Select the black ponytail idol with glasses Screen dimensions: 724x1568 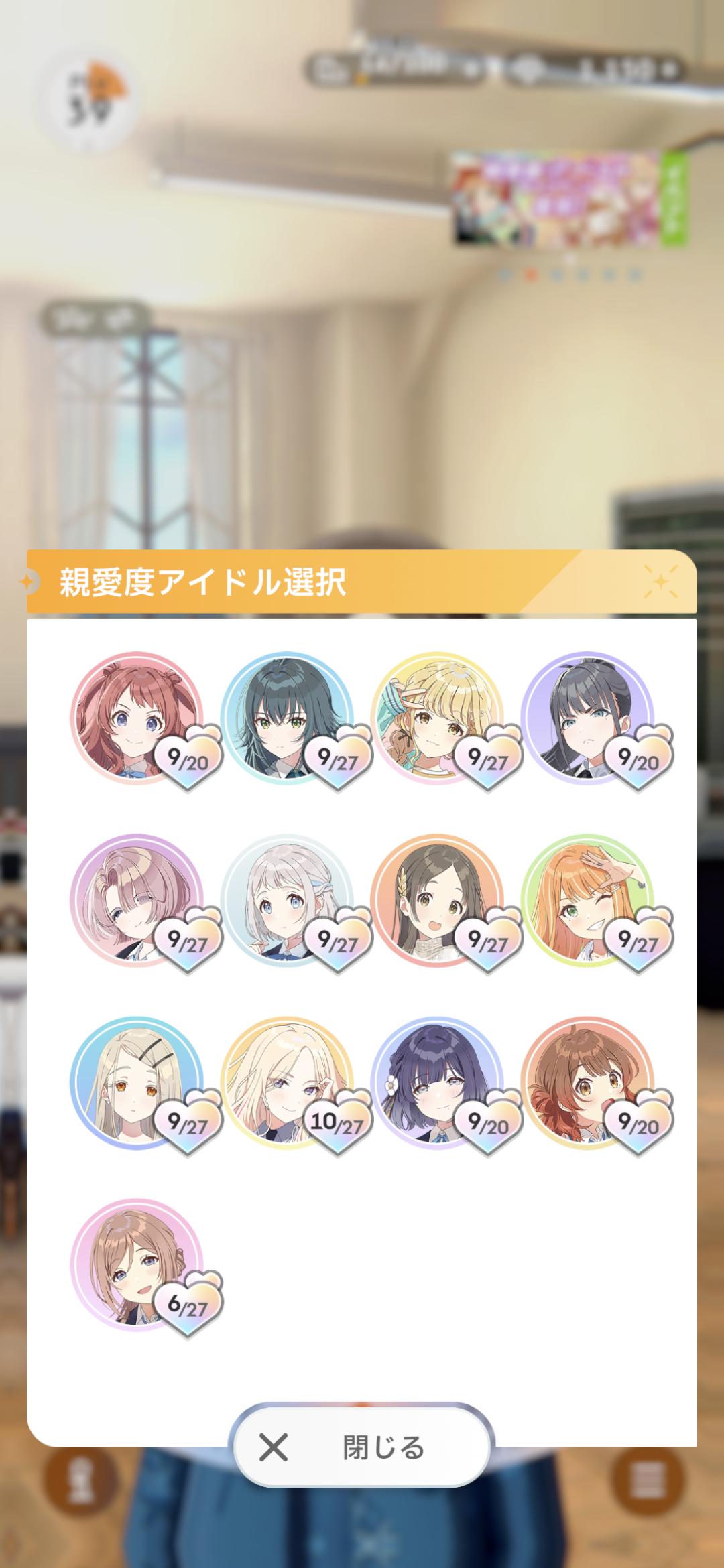(587, 718)
